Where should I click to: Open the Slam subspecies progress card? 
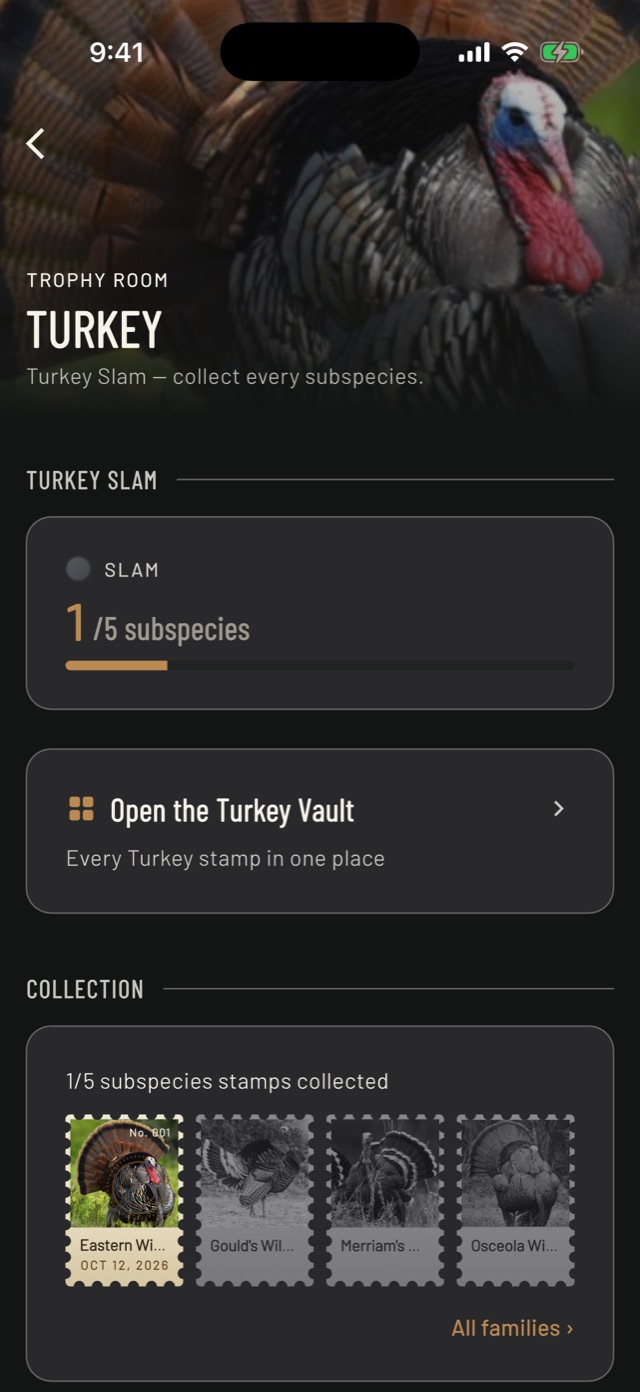[x=320, y=613]
